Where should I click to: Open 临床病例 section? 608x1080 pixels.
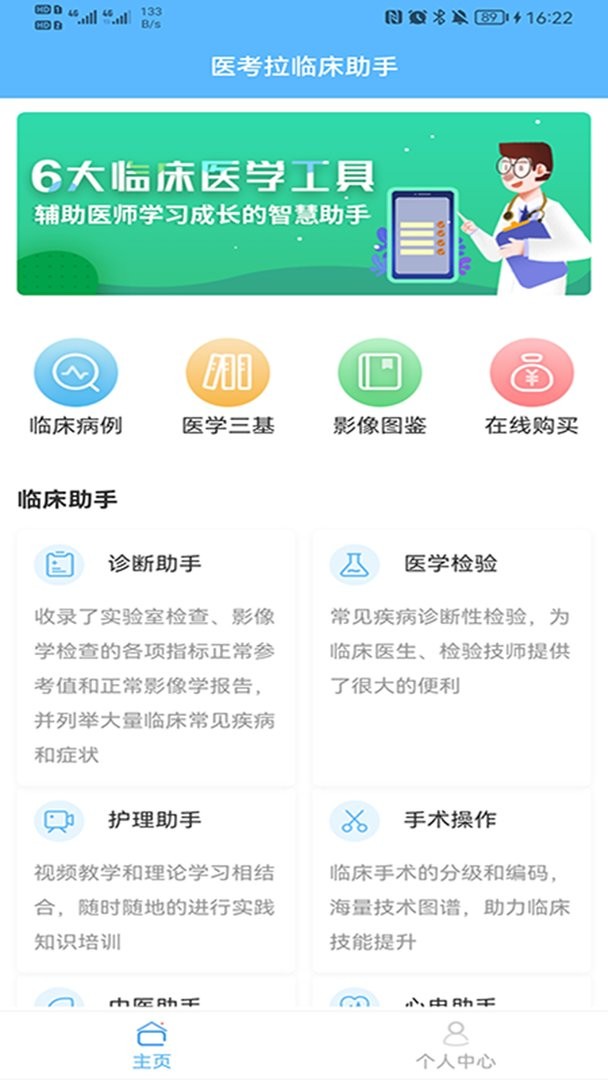click(x=76, y=386)
